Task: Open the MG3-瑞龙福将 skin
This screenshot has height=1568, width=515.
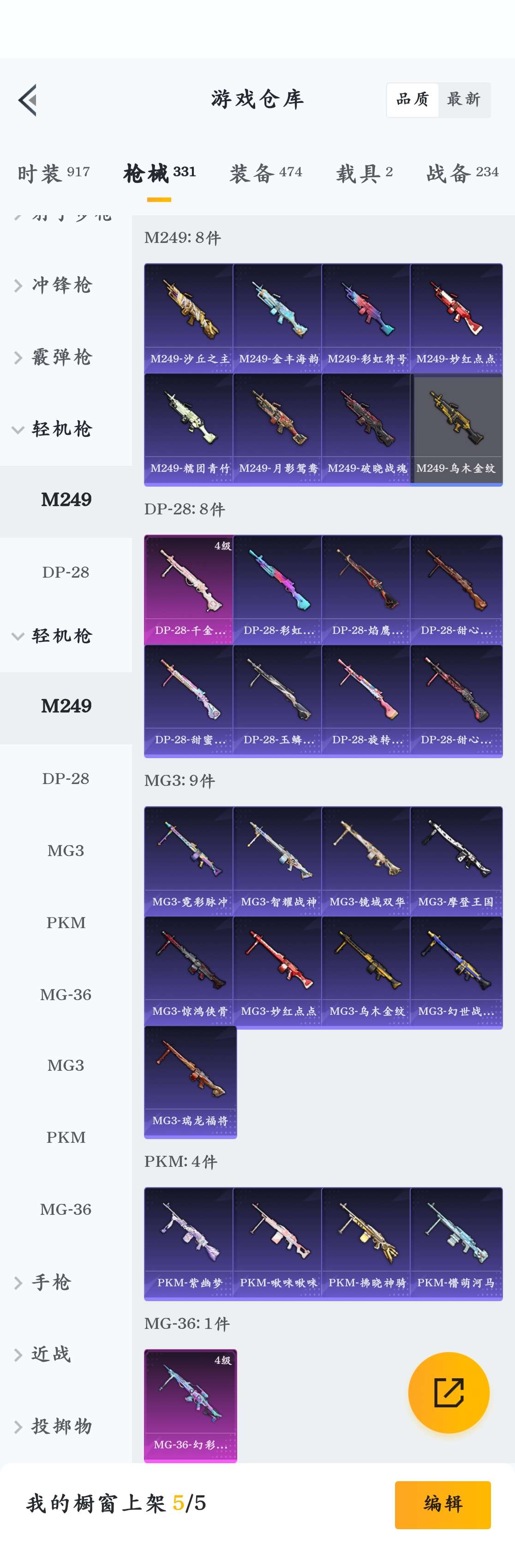Action: coord(190,1080)
